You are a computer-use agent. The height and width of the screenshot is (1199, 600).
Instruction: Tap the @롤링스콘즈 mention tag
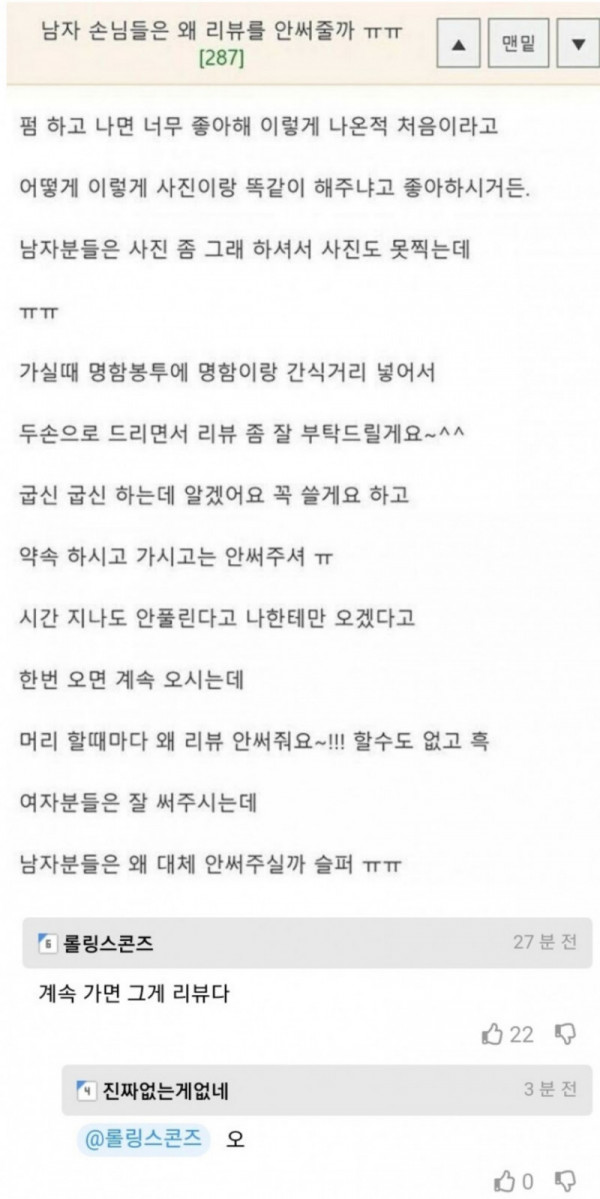143,1140
